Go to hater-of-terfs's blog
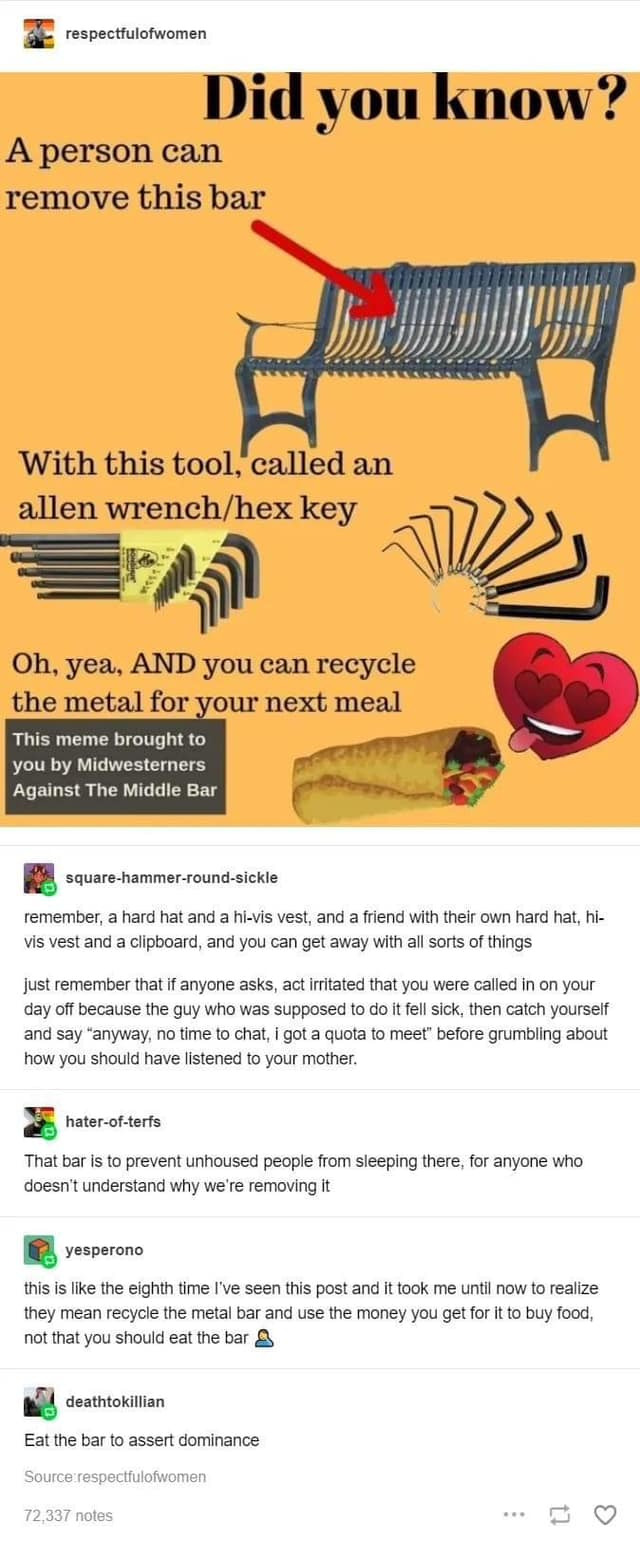 point(112,1121)
